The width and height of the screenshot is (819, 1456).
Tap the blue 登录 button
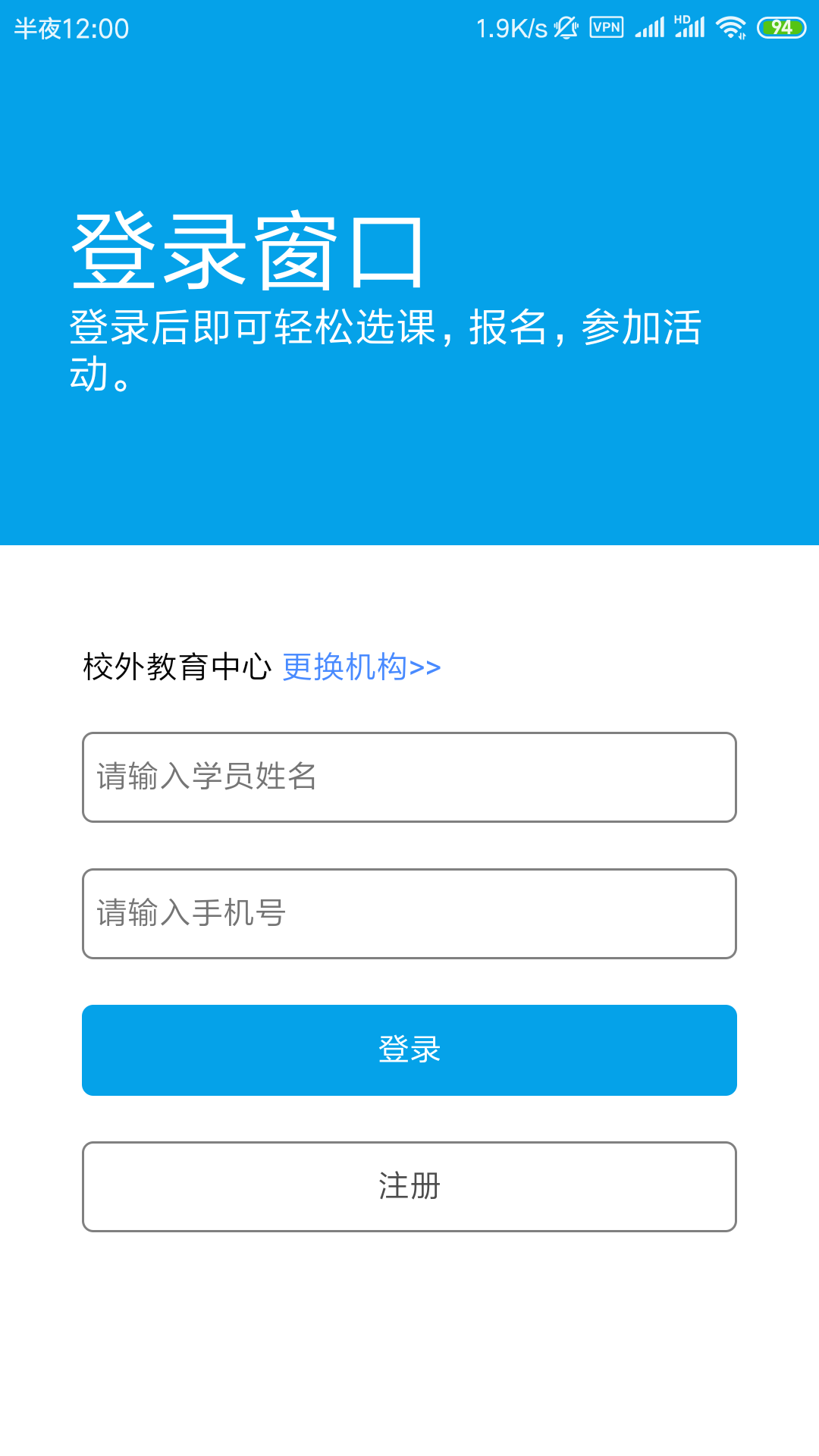[x=409, y=1050]
